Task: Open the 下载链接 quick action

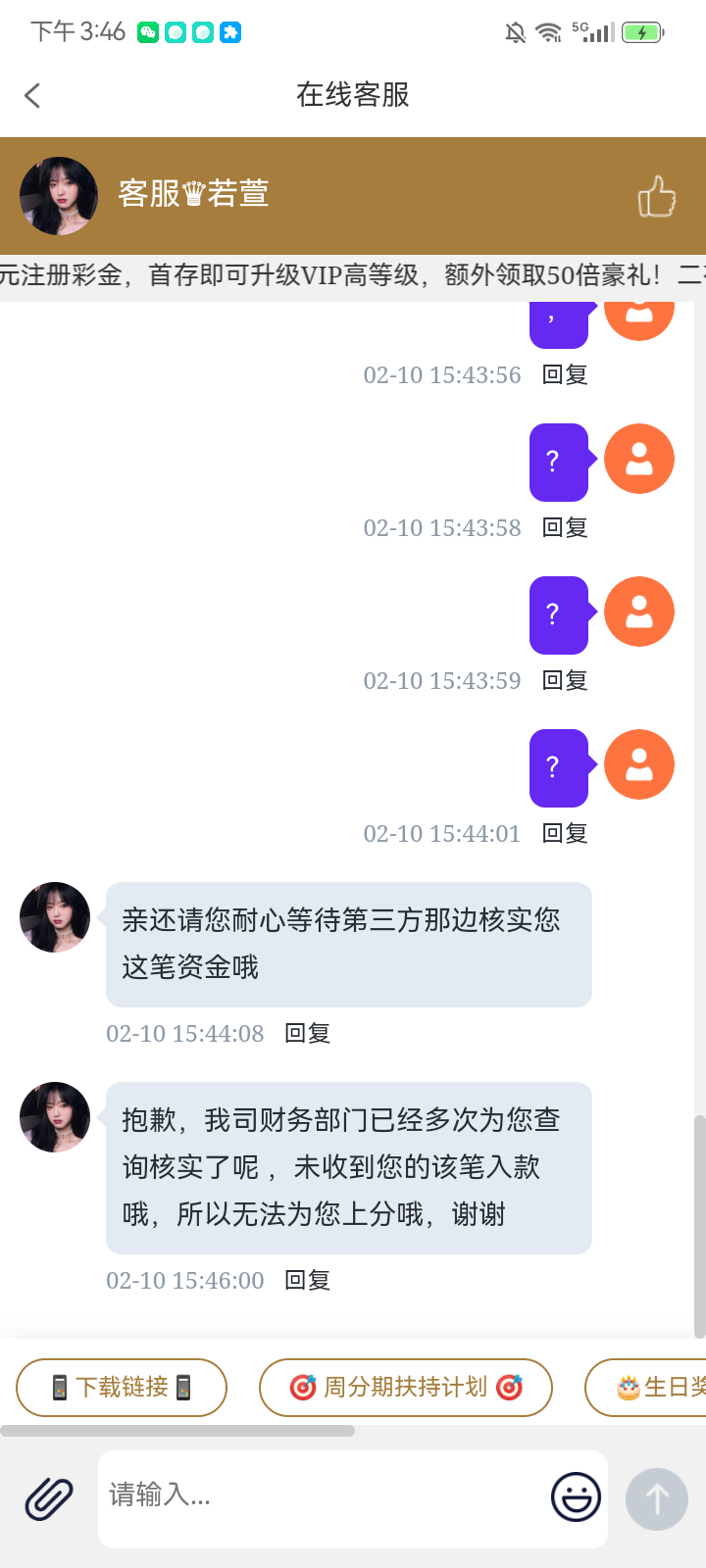Action: tap(121, 1387)
